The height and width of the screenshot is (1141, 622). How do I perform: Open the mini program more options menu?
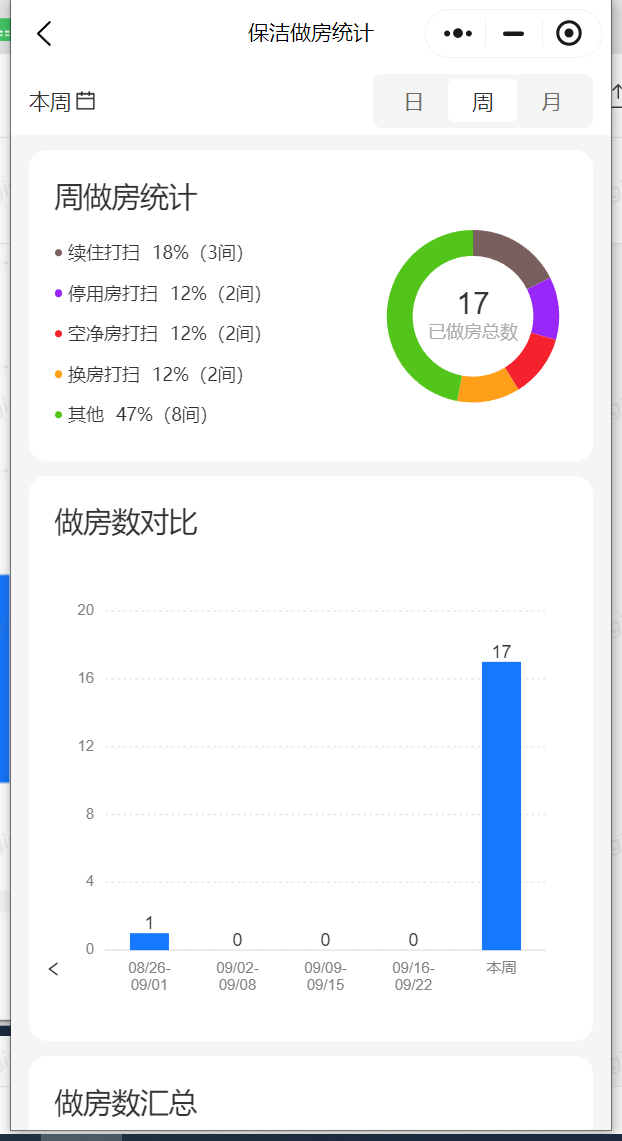pos(458,33)
